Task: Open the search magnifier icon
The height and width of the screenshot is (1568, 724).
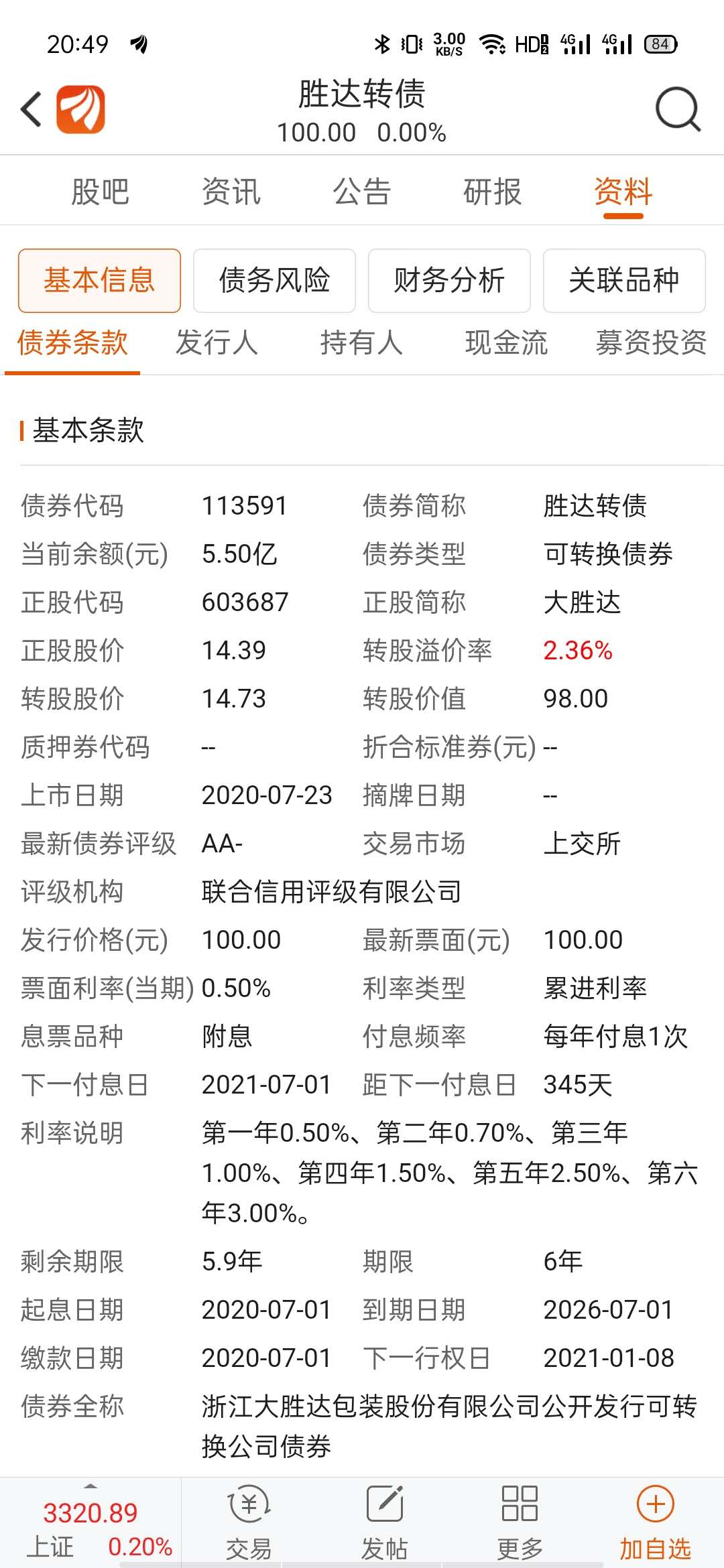Action: (677, 109)
